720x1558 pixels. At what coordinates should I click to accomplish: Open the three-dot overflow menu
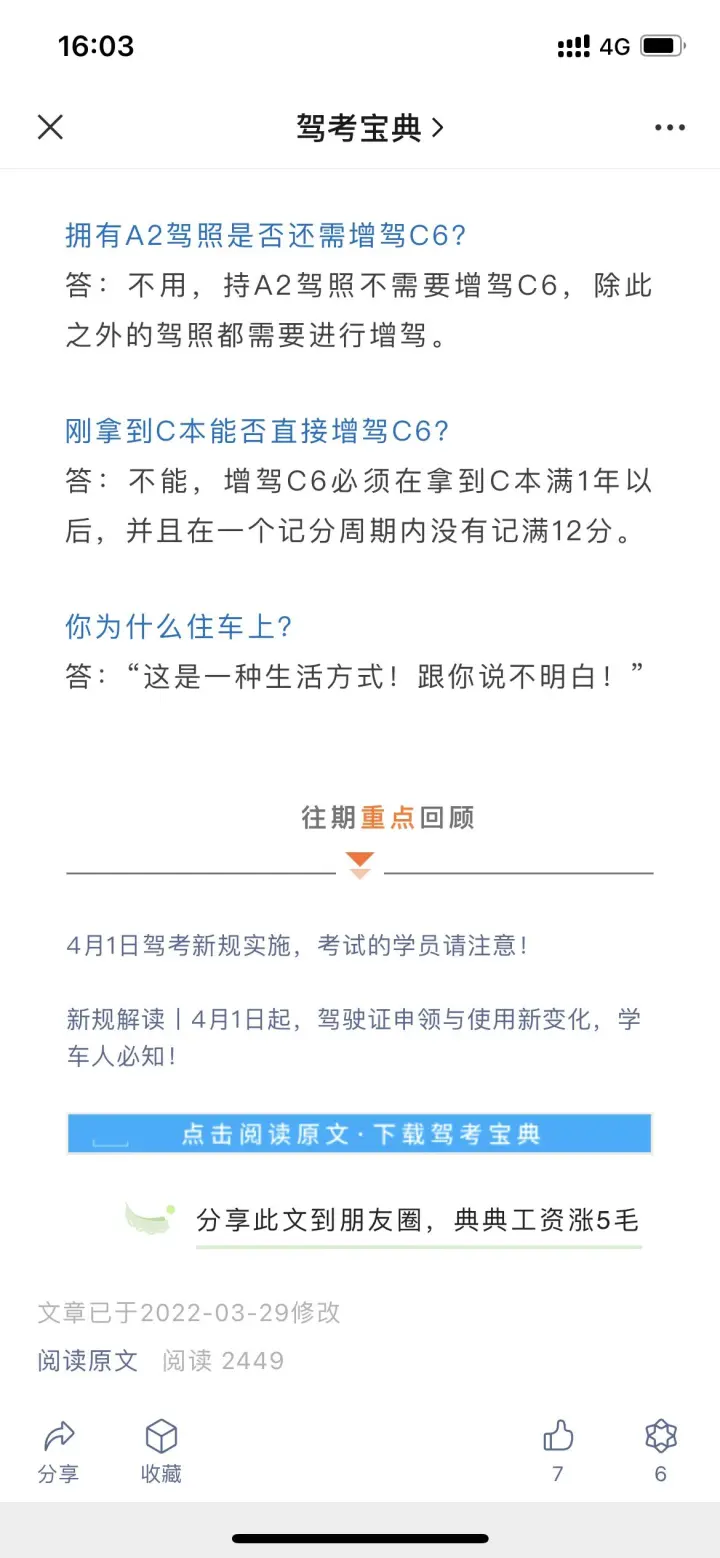pos(670,128)
